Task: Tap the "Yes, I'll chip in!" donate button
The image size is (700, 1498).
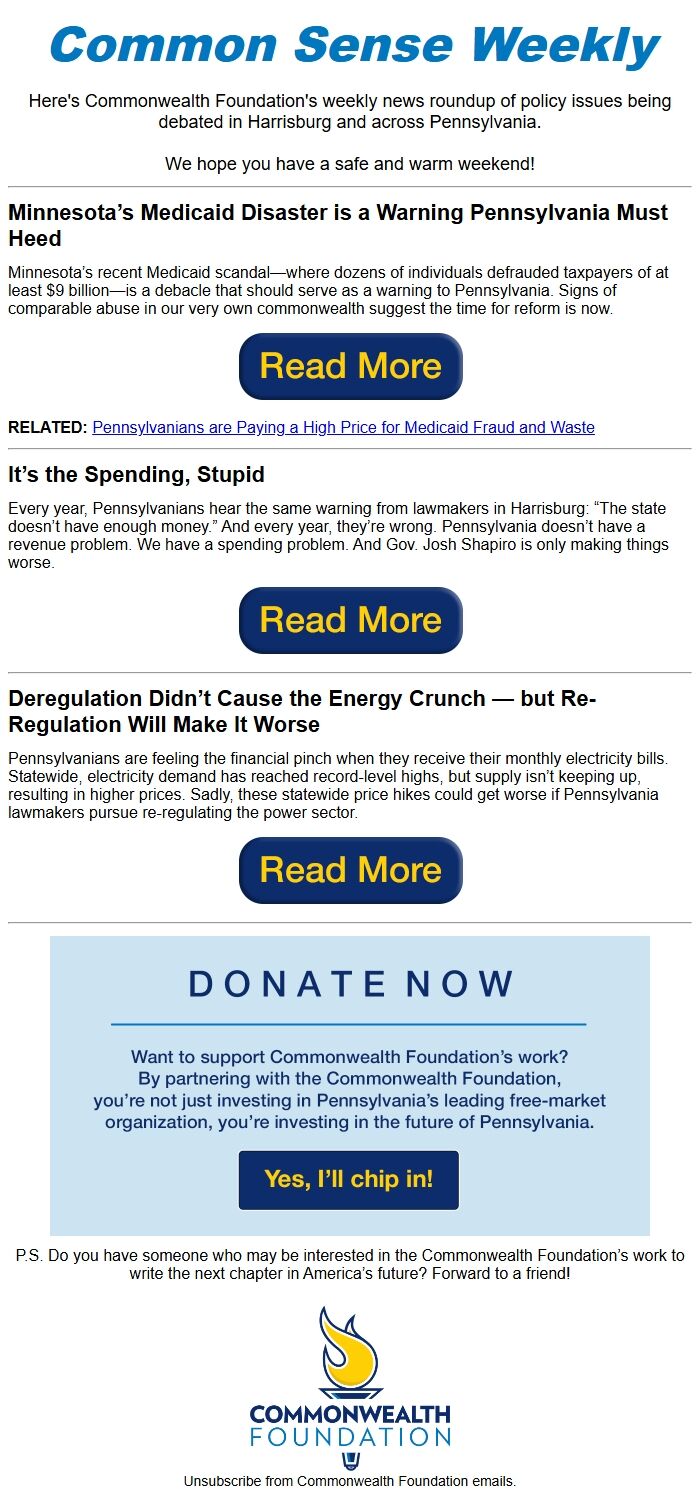Action: point(349,1179)
